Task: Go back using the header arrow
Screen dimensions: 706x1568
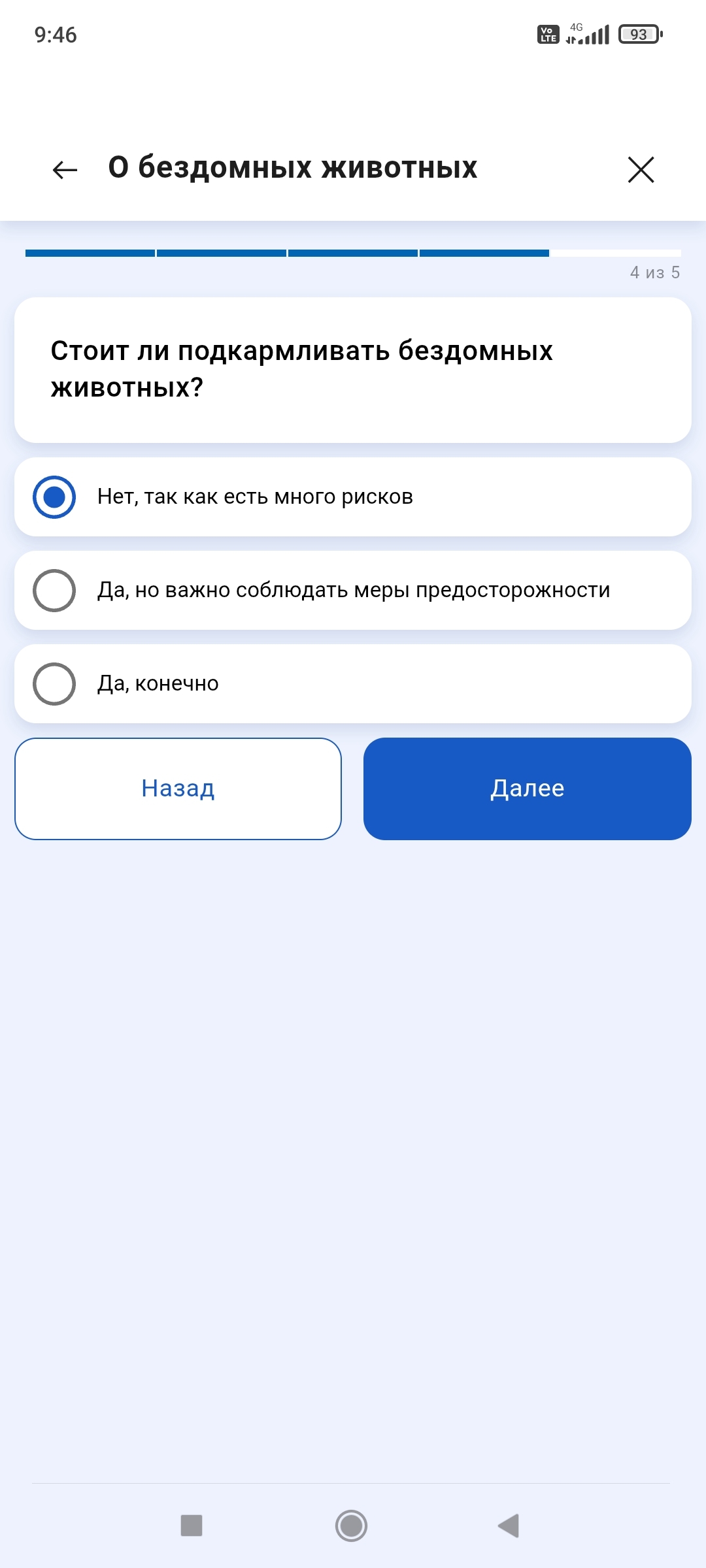Action: pyautogui.click(x=65, y=170)
